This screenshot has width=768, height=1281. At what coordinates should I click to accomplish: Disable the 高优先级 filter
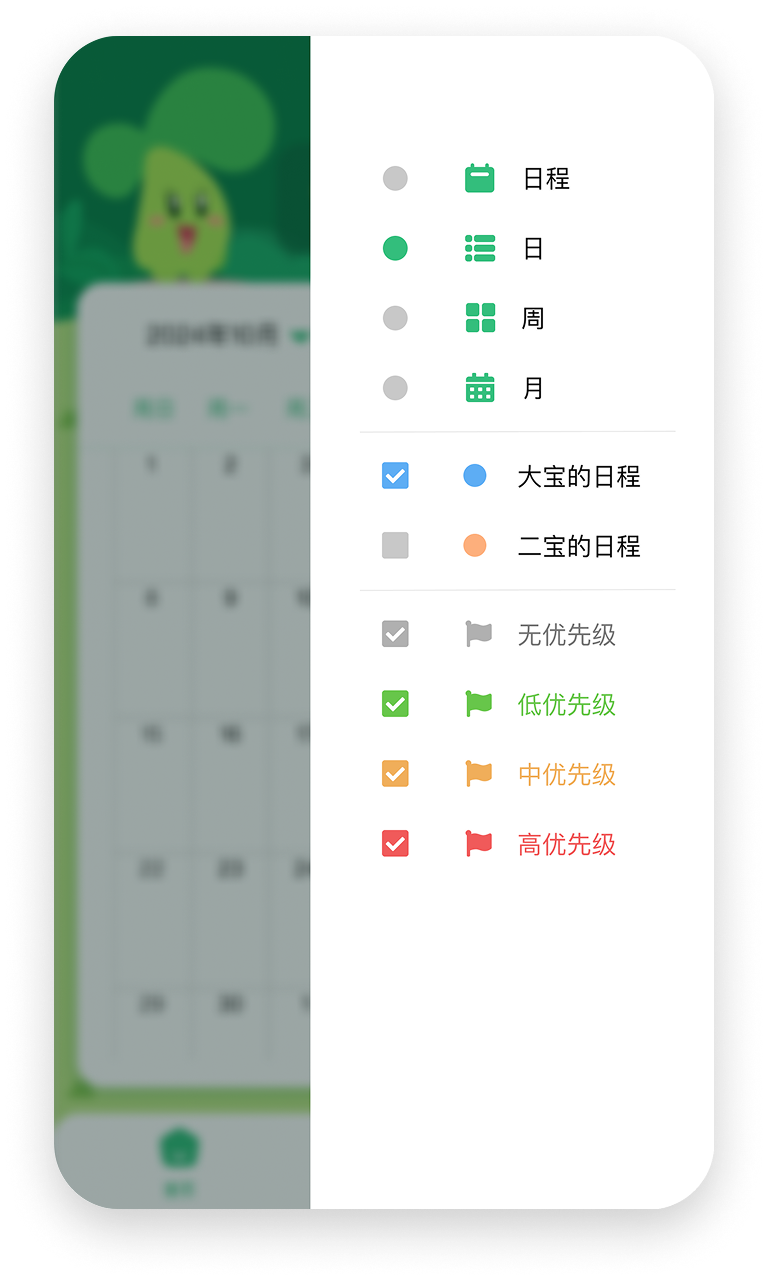pyautogui.click(x=395, y=844)
